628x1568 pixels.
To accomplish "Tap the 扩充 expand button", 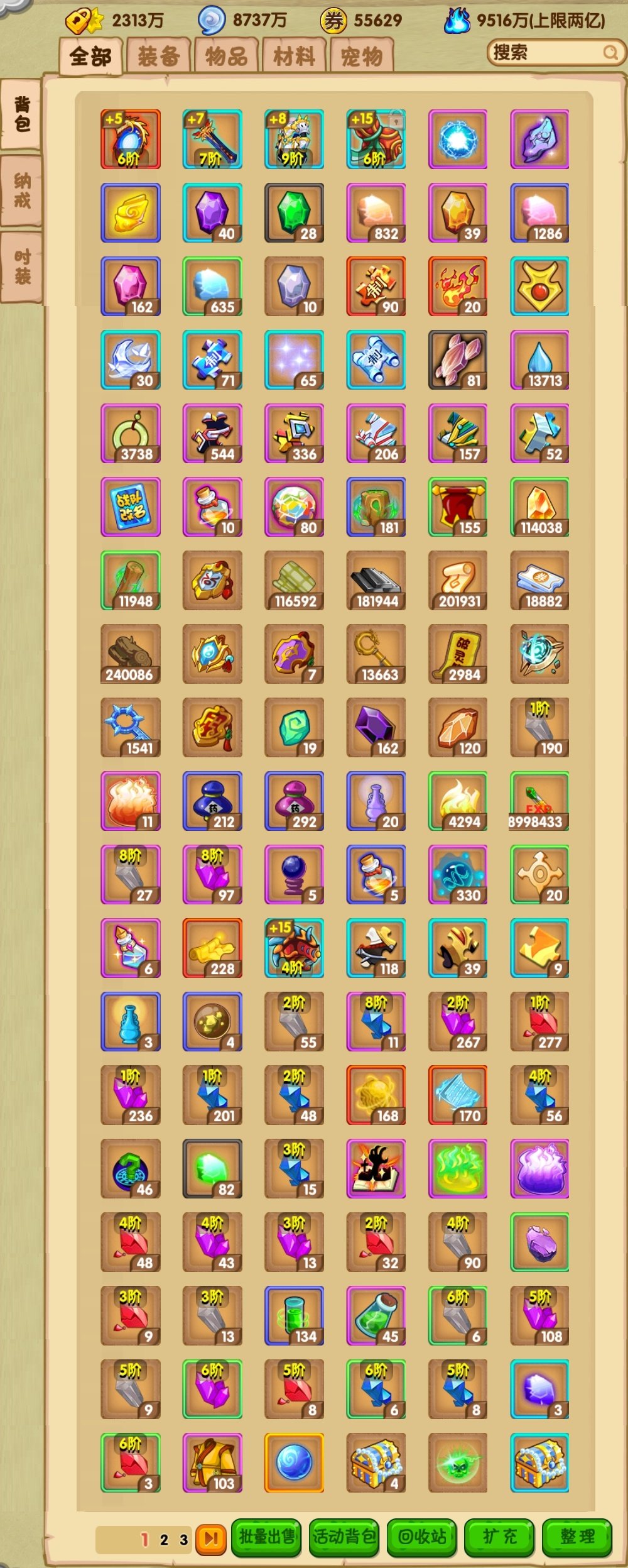I will click(499, 1537).
